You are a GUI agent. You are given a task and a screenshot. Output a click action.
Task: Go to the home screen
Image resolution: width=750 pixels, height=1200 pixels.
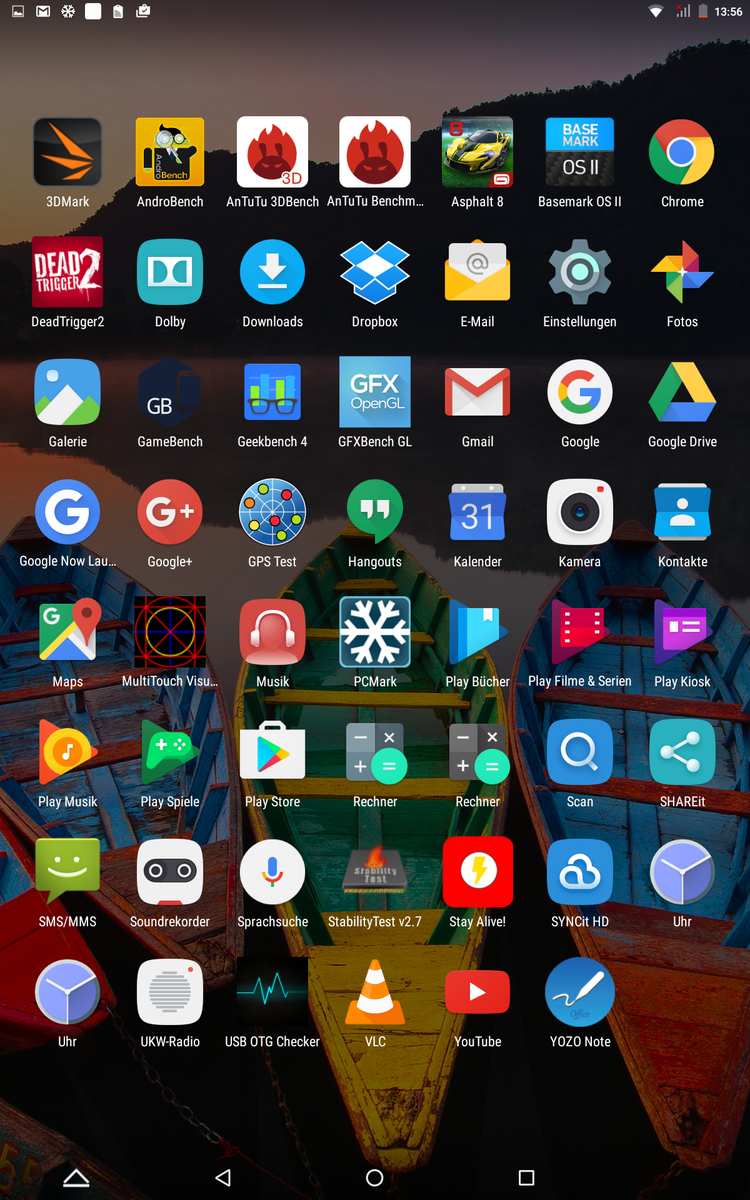click(375, 1178)
